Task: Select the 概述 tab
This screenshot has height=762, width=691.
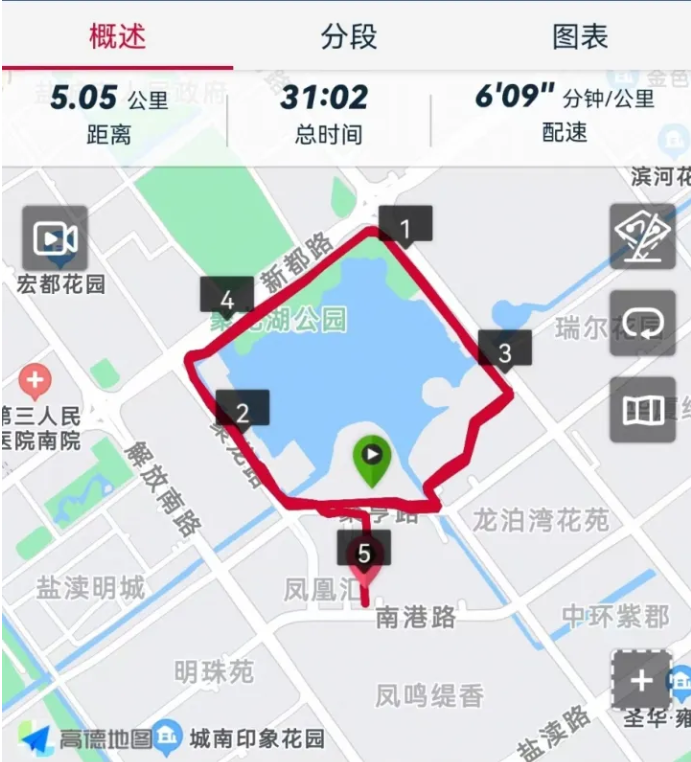Action: tap(117, 37)
